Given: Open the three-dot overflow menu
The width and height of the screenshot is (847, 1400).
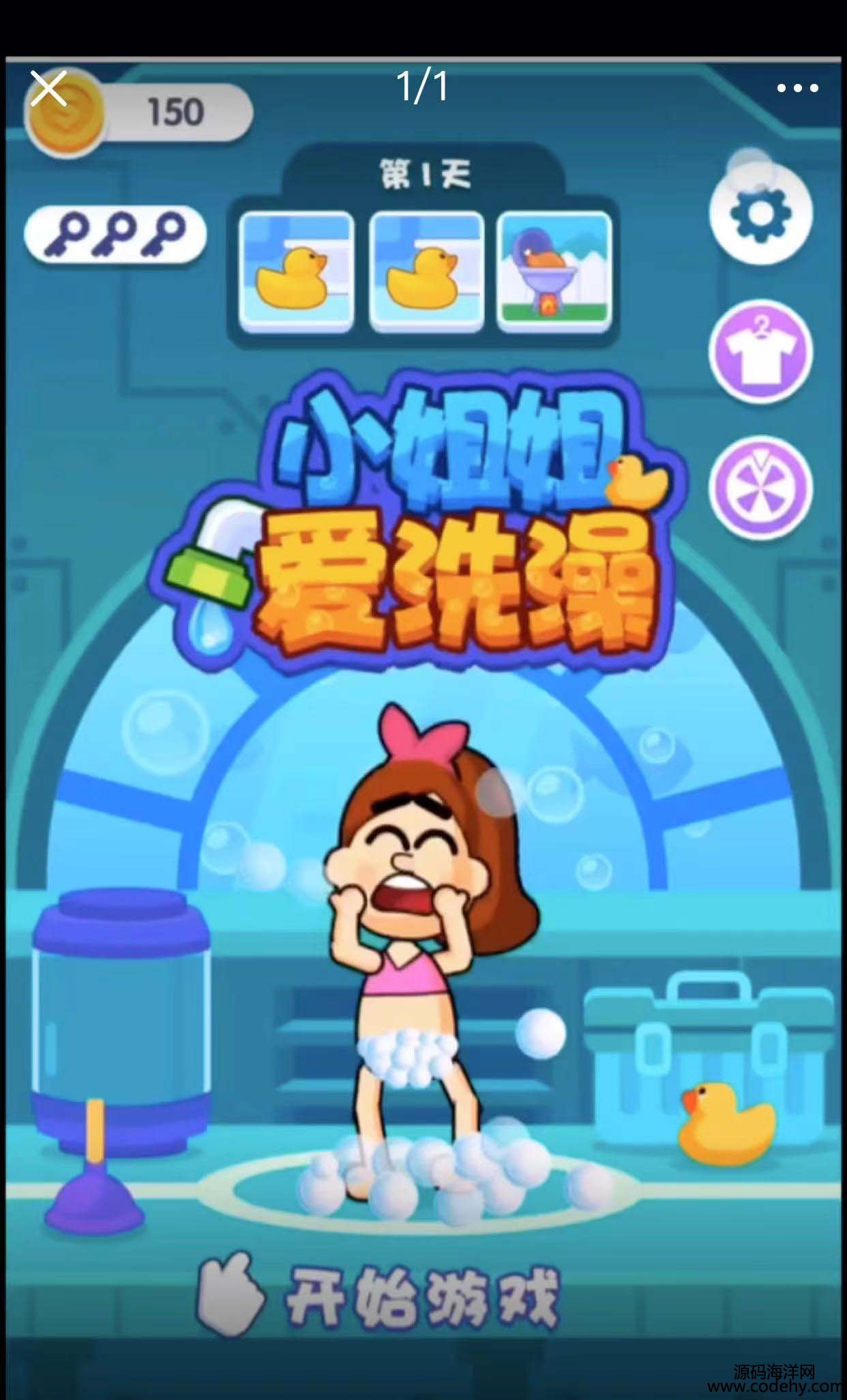Looking at the screenshot, I should coord(797,87).
